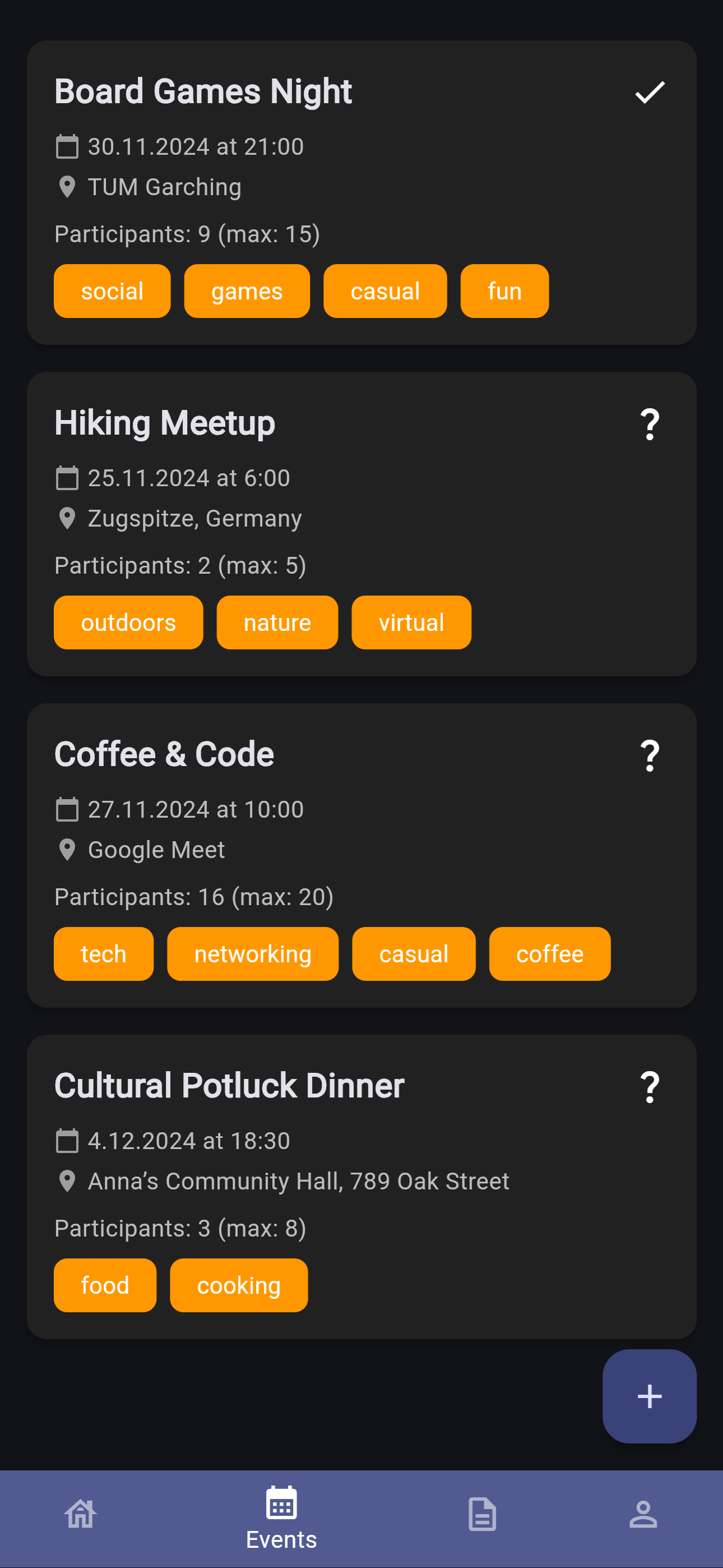Screen dimensions: 723x1568
Task: Tap the question mark on Coffee & Code
Action: 650,755
